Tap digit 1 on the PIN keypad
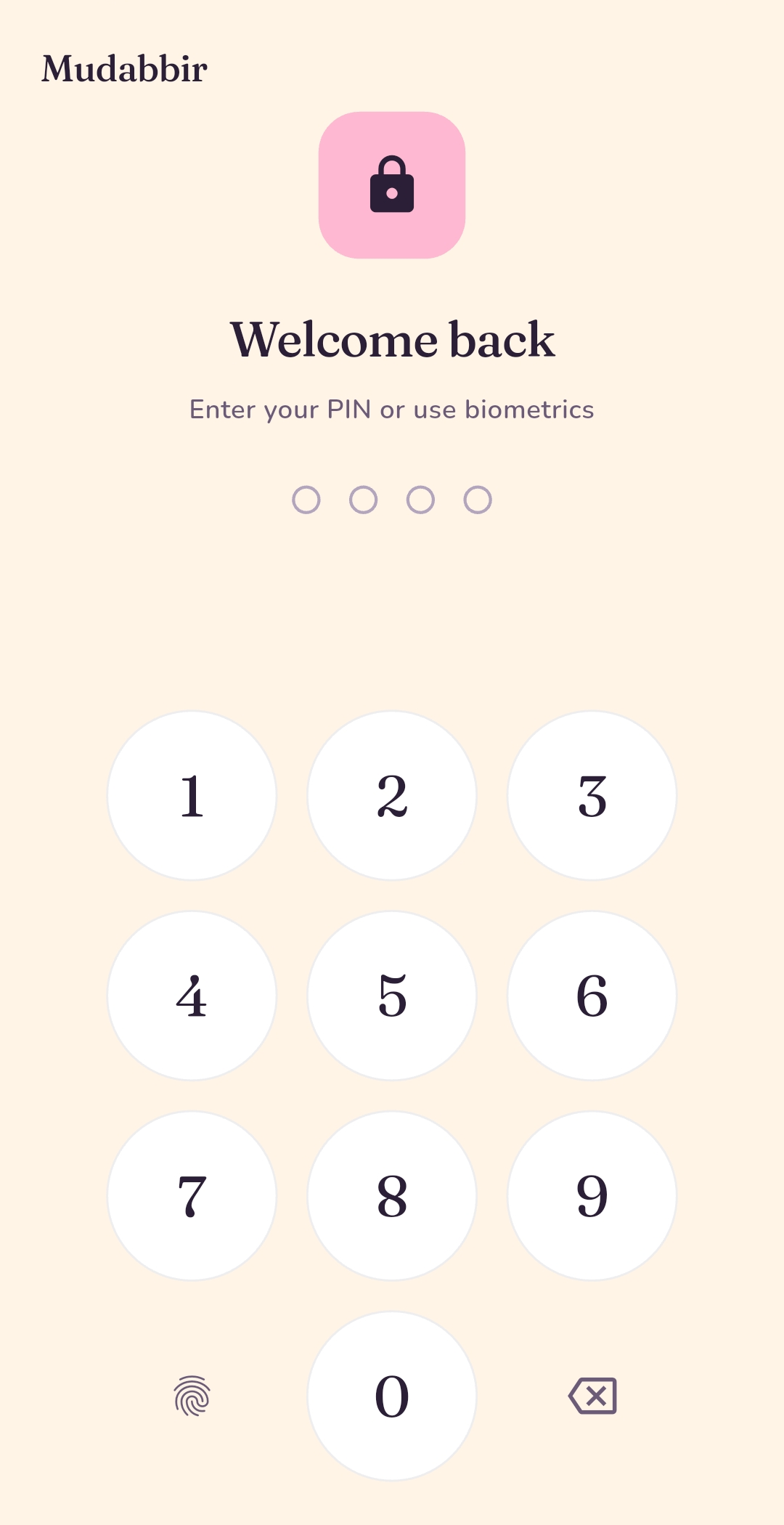784x1525 pixels. [x=192, y=796]
